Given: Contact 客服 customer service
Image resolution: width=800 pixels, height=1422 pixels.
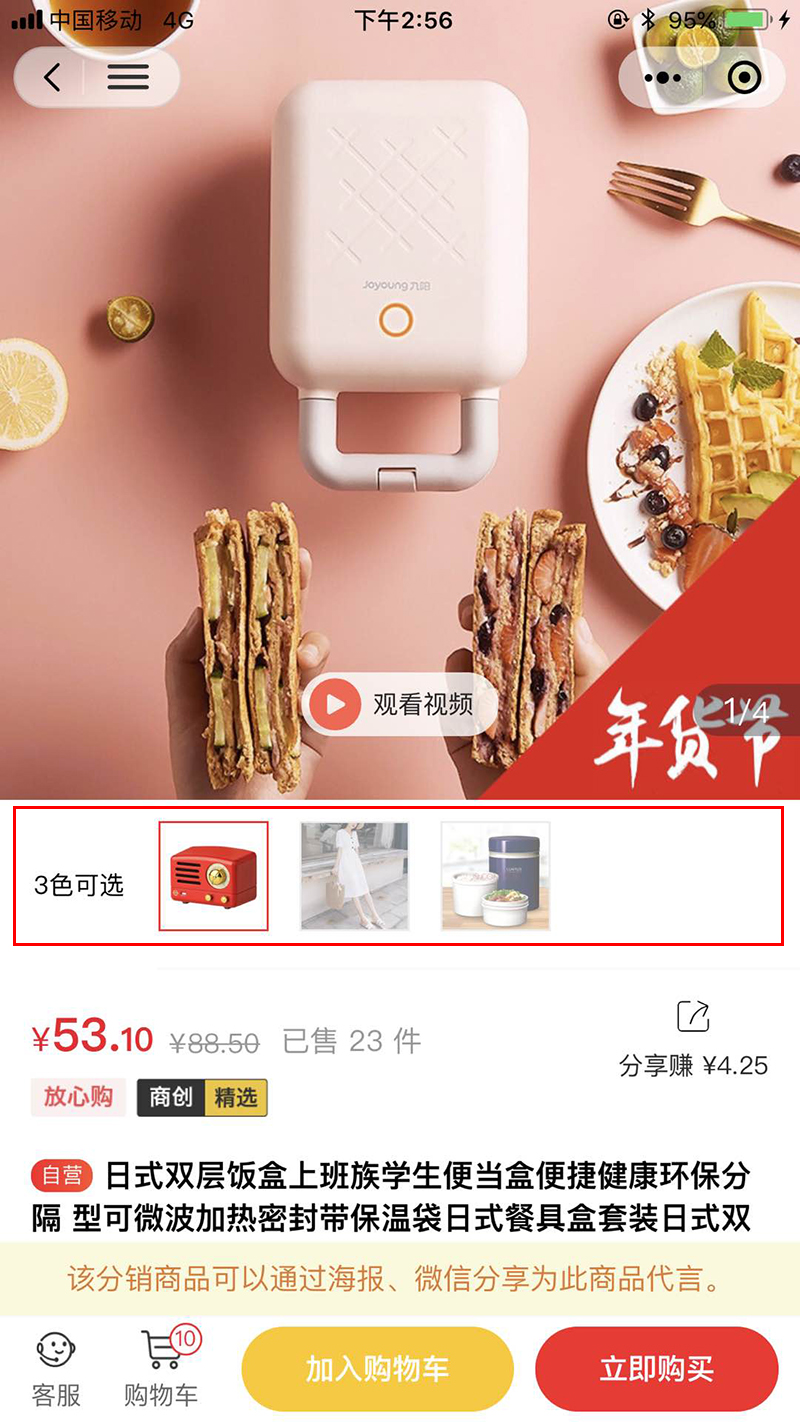Looking at the screenshot, I should click(57, 1368).
